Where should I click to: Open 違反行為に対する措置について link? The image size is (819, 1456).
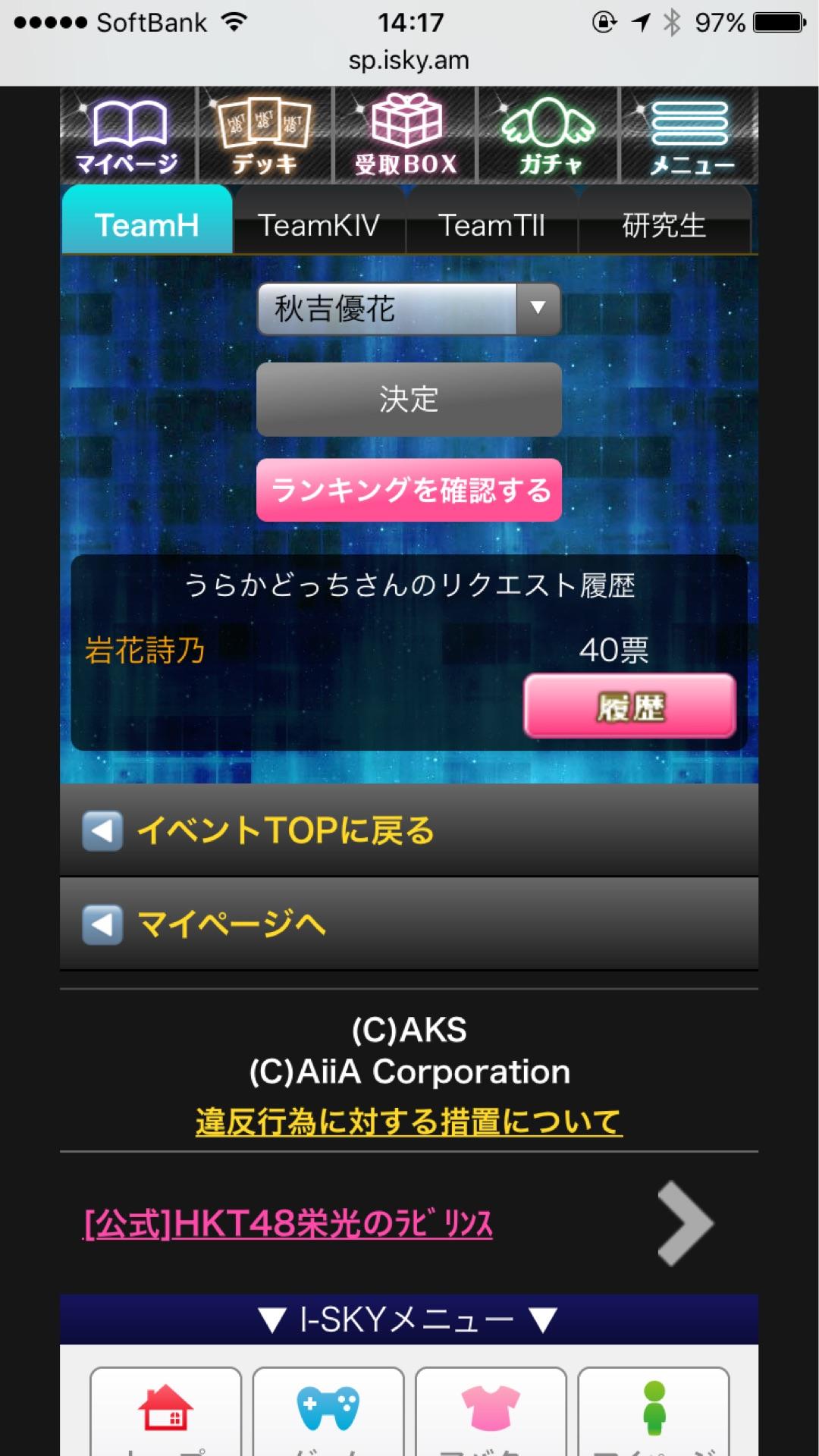(x=409, y=1122)
